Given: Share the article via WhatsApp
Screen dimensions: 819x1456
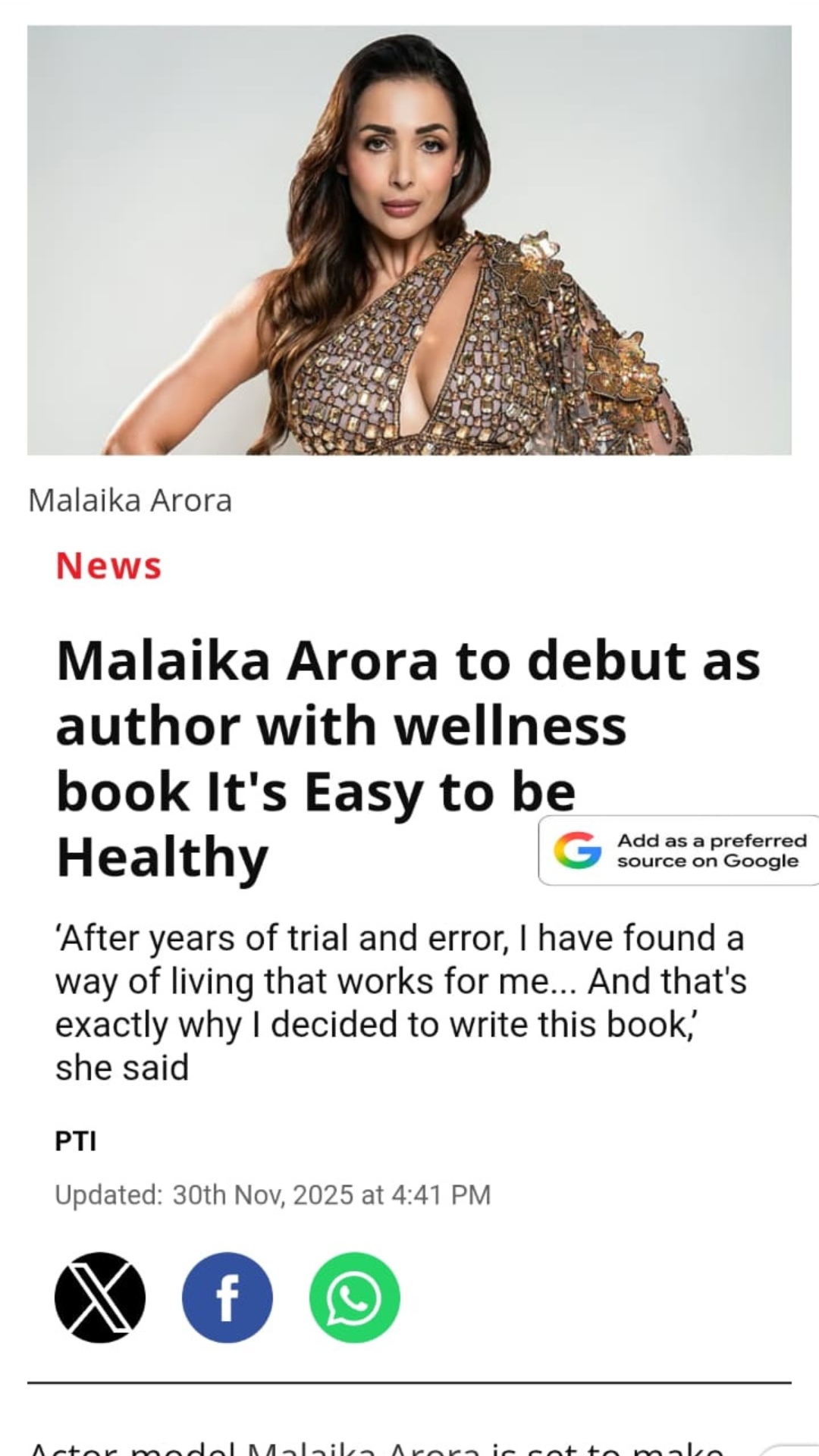Looking at the screenshot, I should point(354,1297).
